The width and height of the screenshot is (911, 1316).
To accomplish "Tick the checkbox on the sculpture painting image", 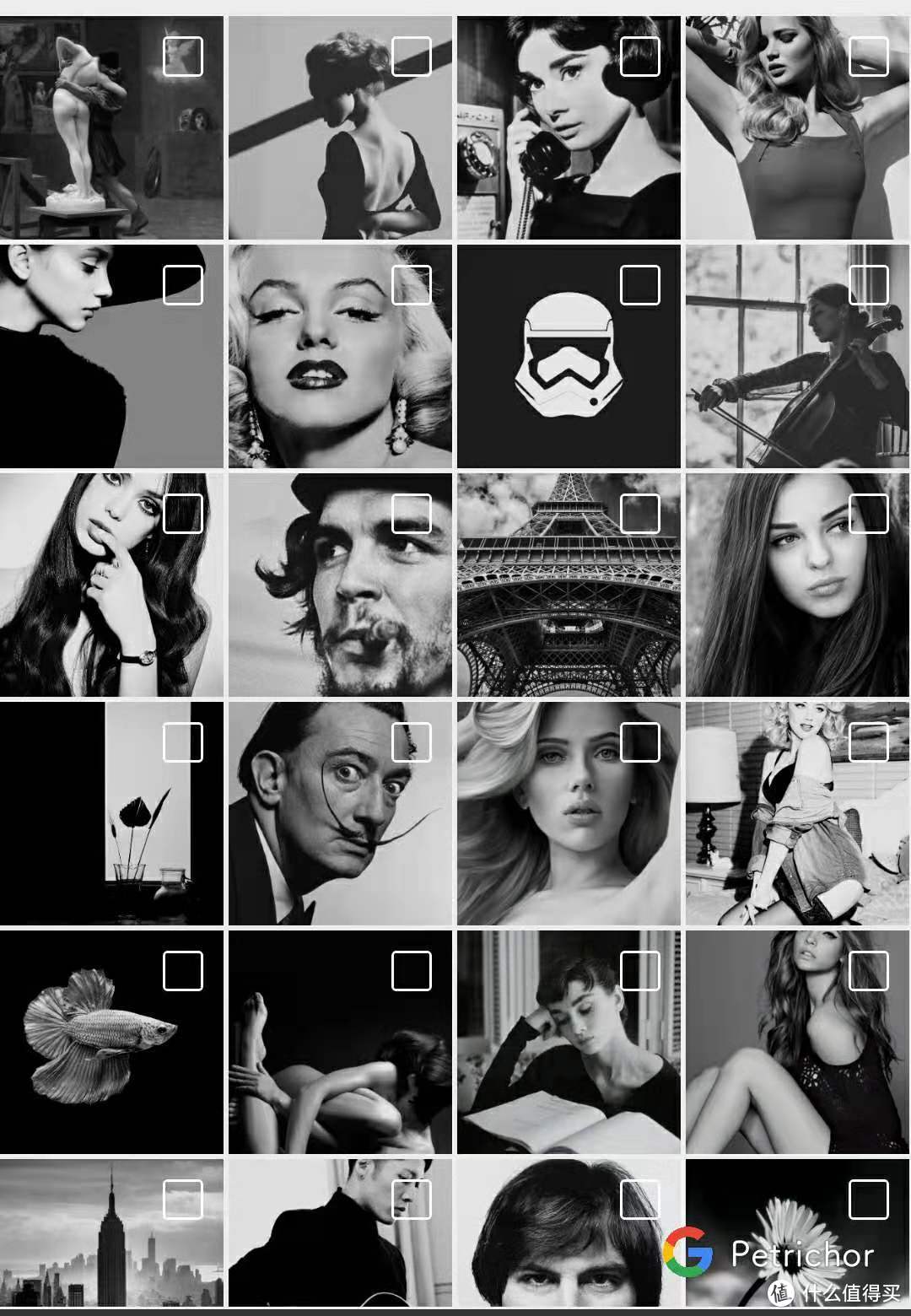I will [183, 57].
